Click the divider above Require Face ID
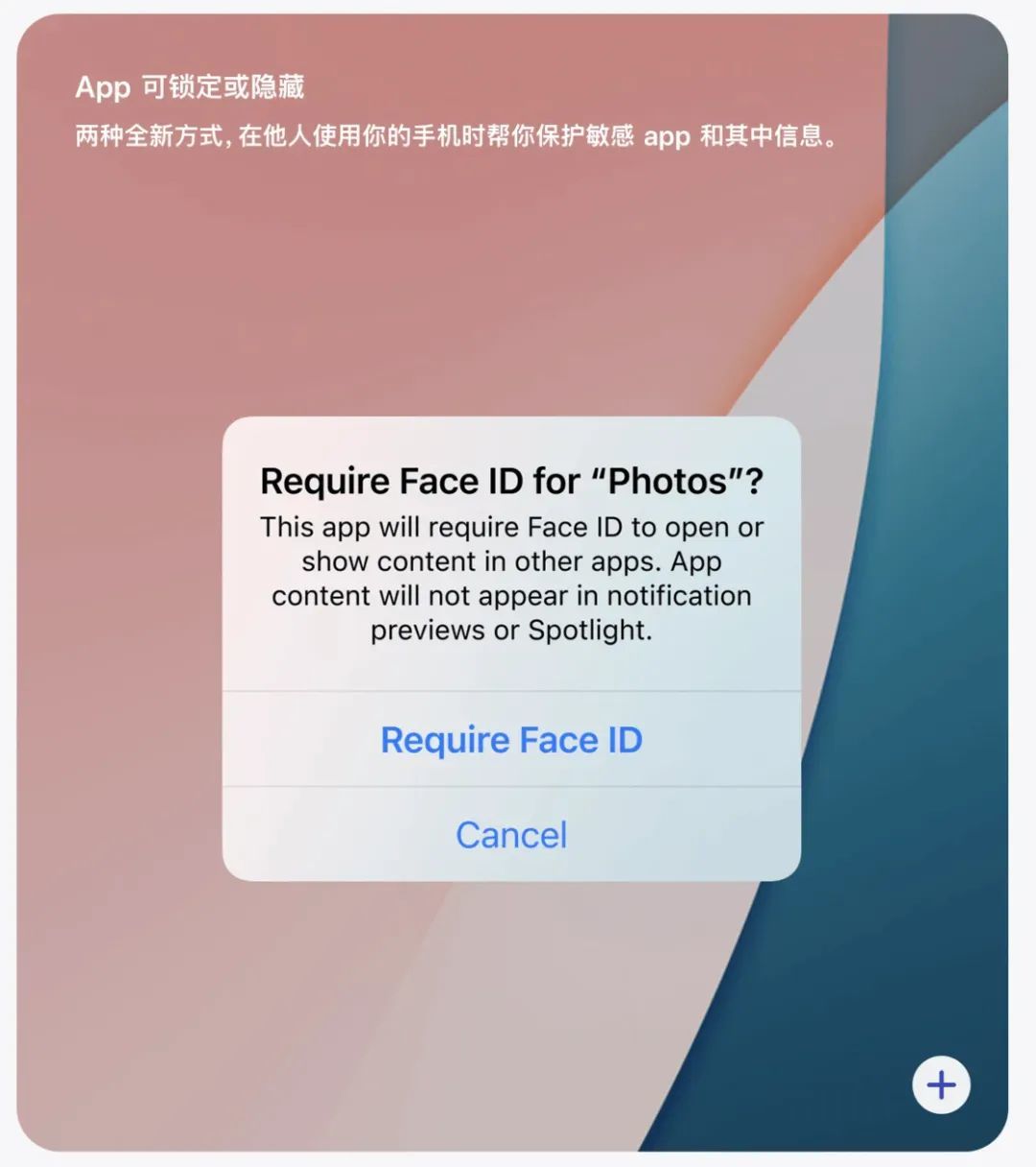The width and height of the screenshot is (1036, 1167). click(x=511, y=692)
